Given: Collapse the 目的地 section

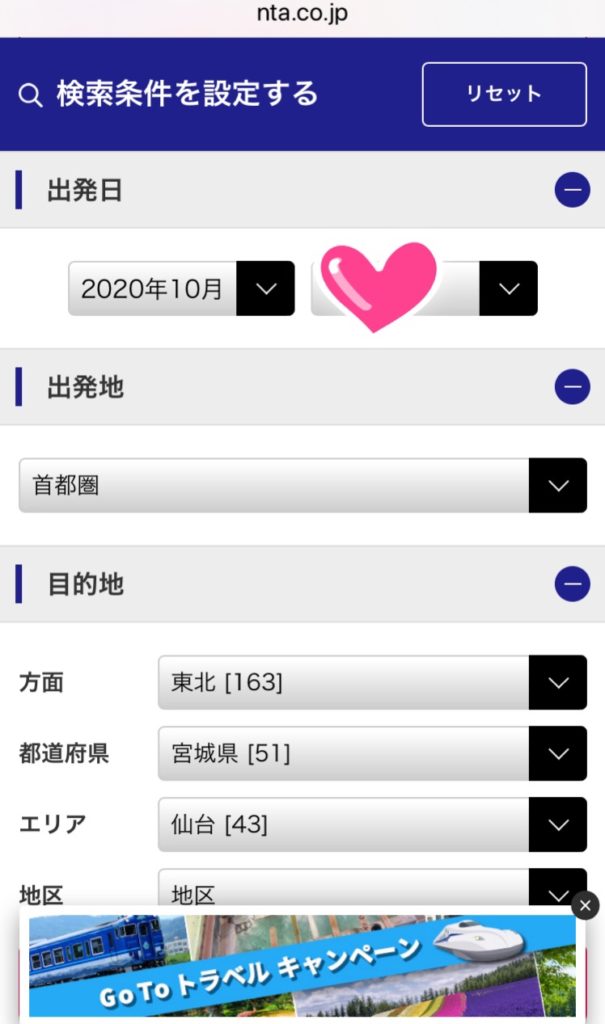Looking at the screenshot, I should [x=572, y=584].
